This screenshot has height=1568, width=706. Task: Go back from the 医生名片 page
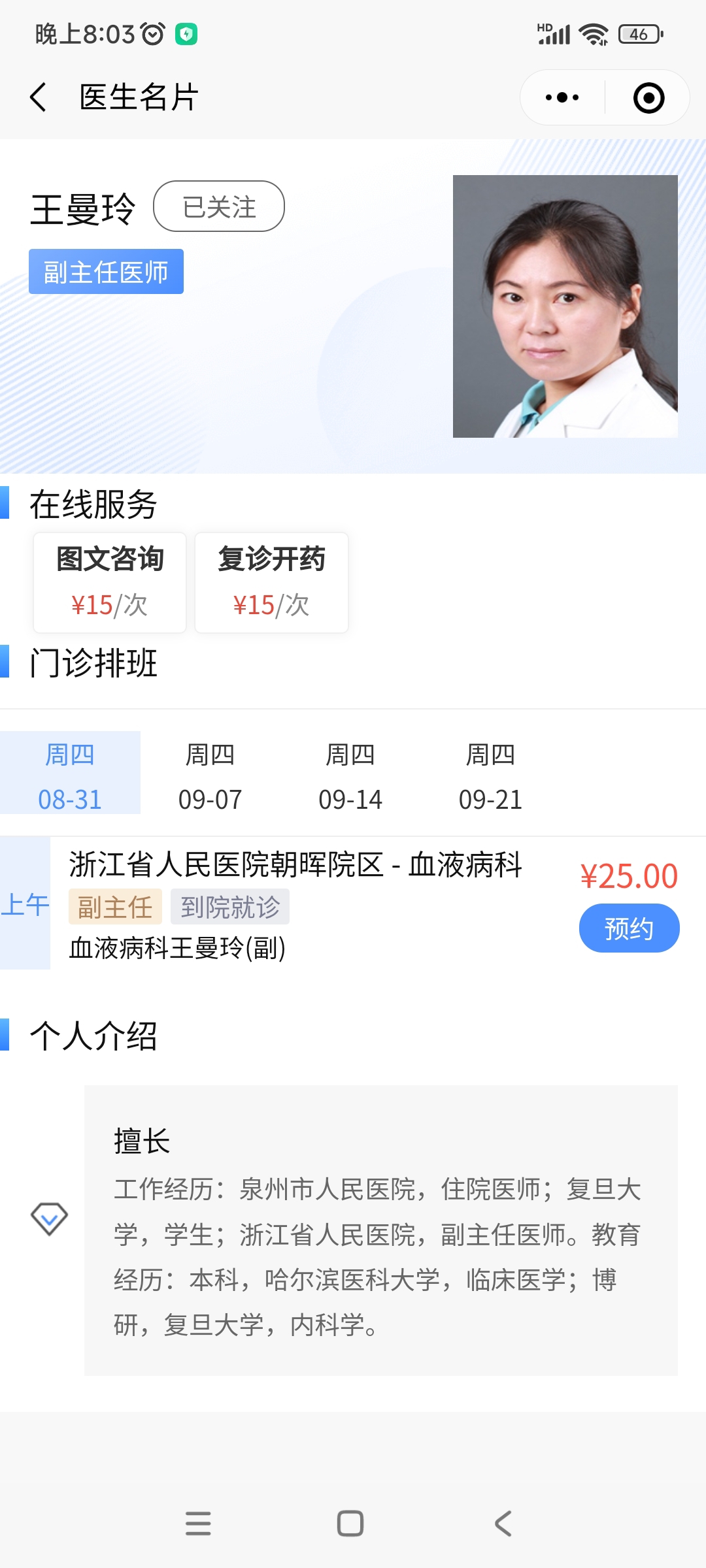39,97
